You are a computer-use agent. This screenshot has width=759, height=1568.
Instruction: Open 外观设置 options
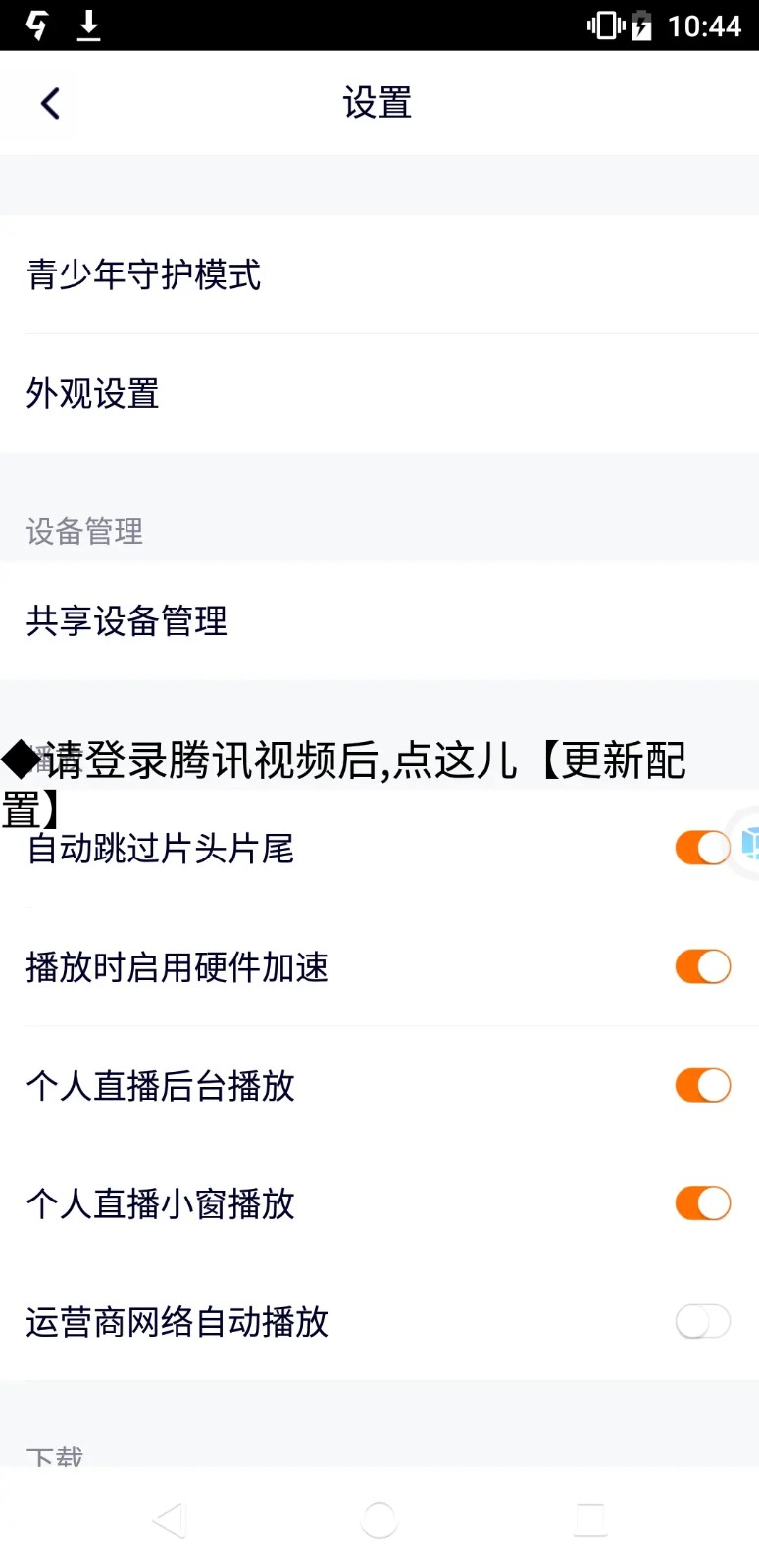[x=93, y=394]
